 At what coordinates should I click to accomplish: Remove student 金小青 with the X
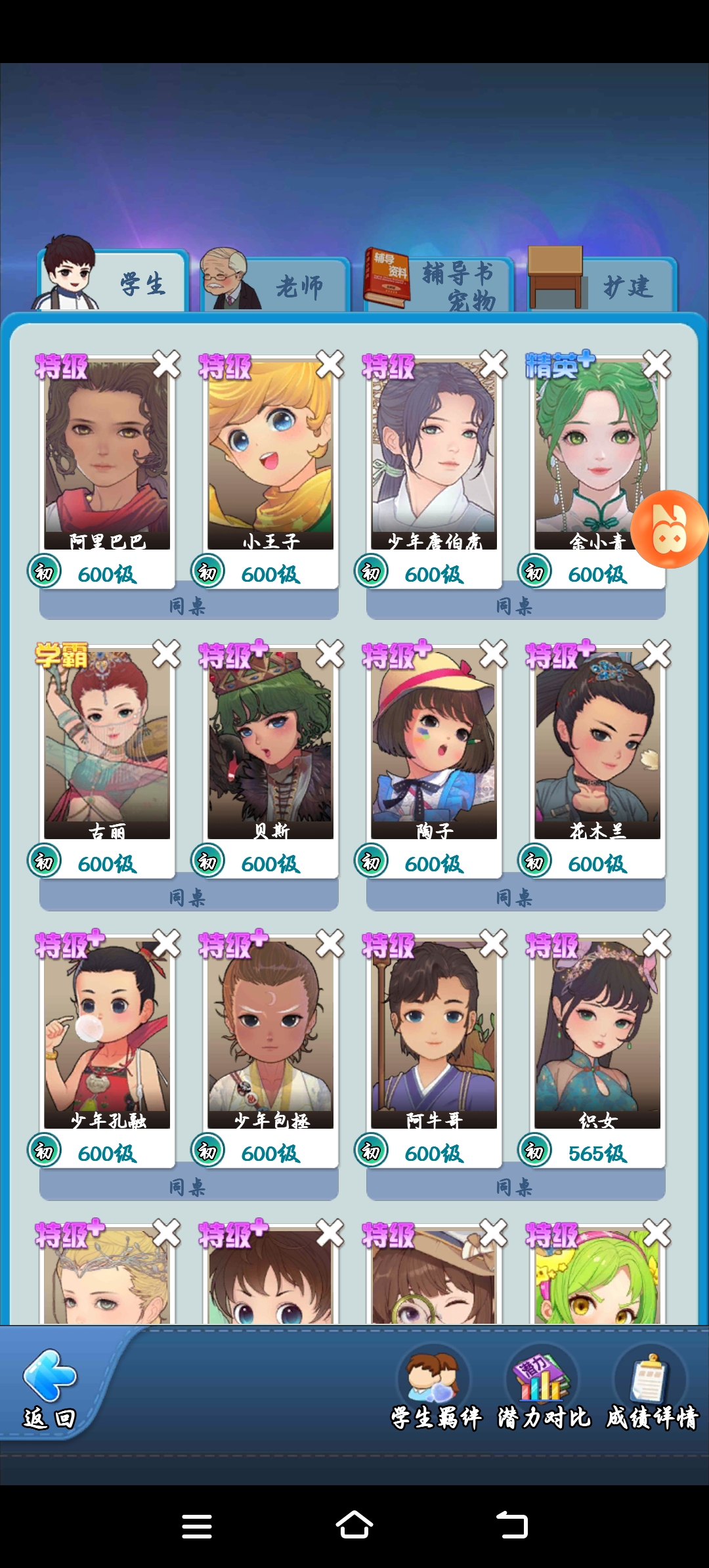pos(656,364)
